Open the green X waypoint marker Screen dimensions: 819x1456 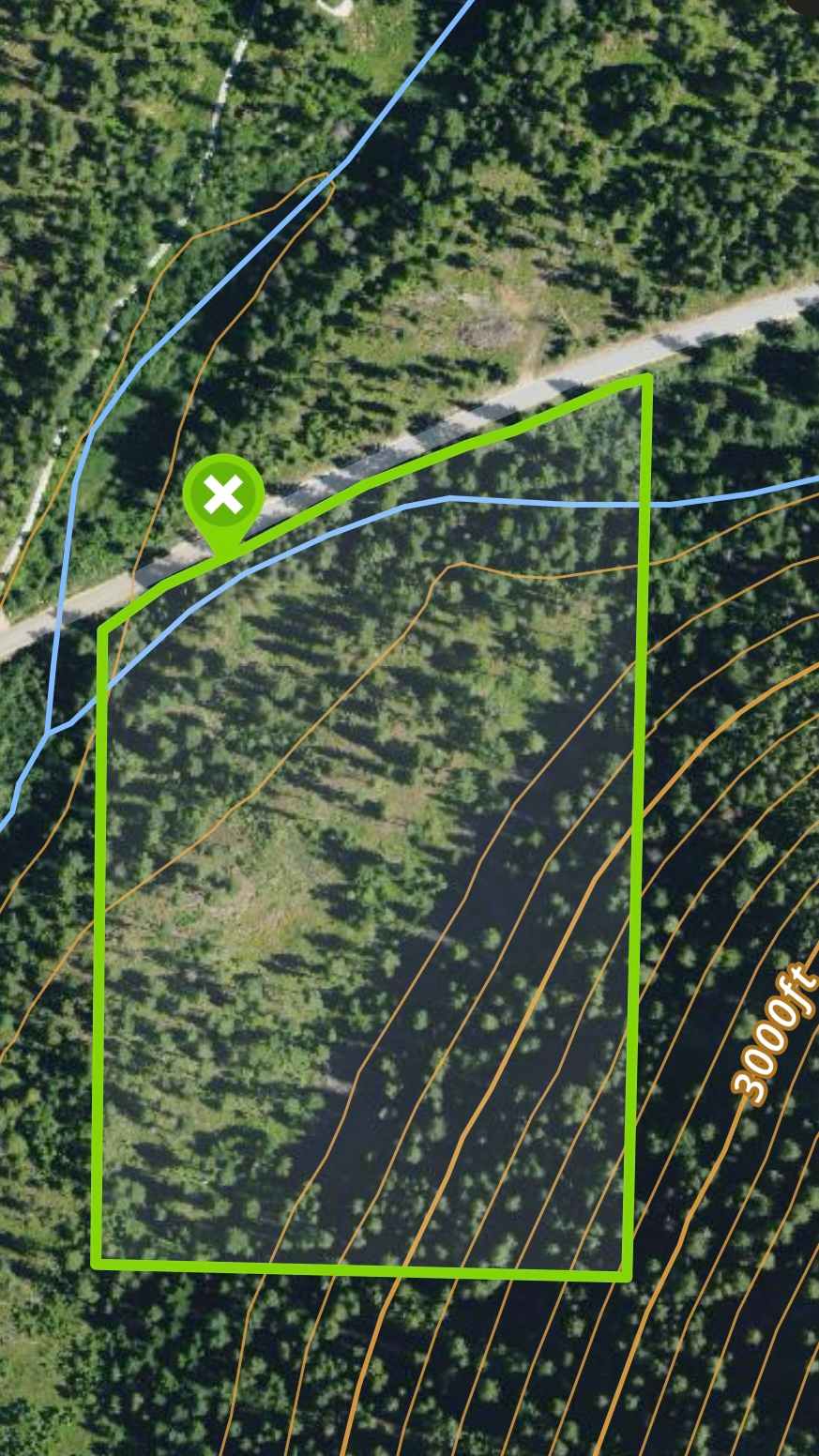223,495
